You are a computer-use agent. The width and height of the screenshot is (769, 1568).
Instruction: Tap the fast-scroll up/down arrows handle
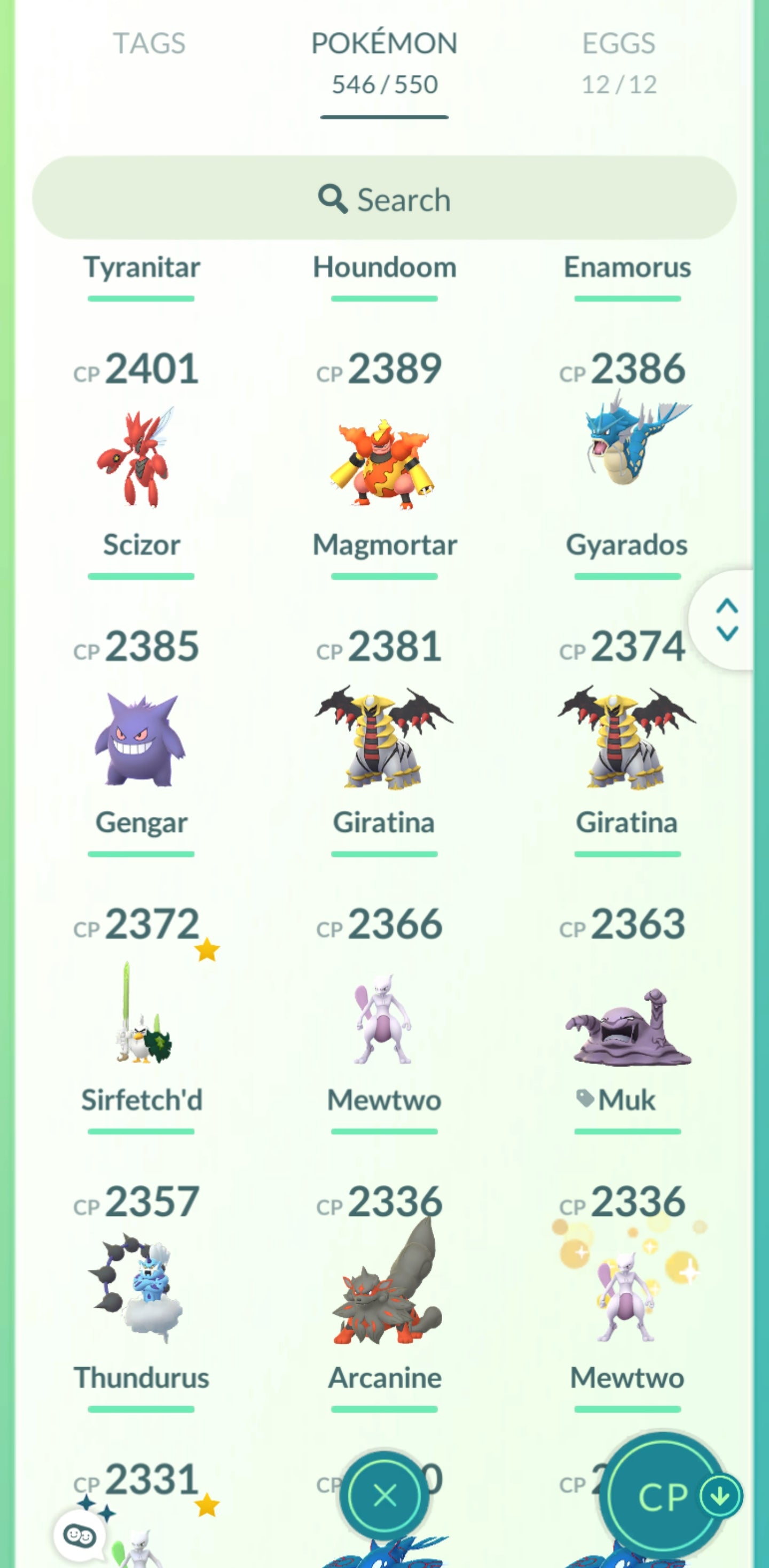(x=726, y=620)
